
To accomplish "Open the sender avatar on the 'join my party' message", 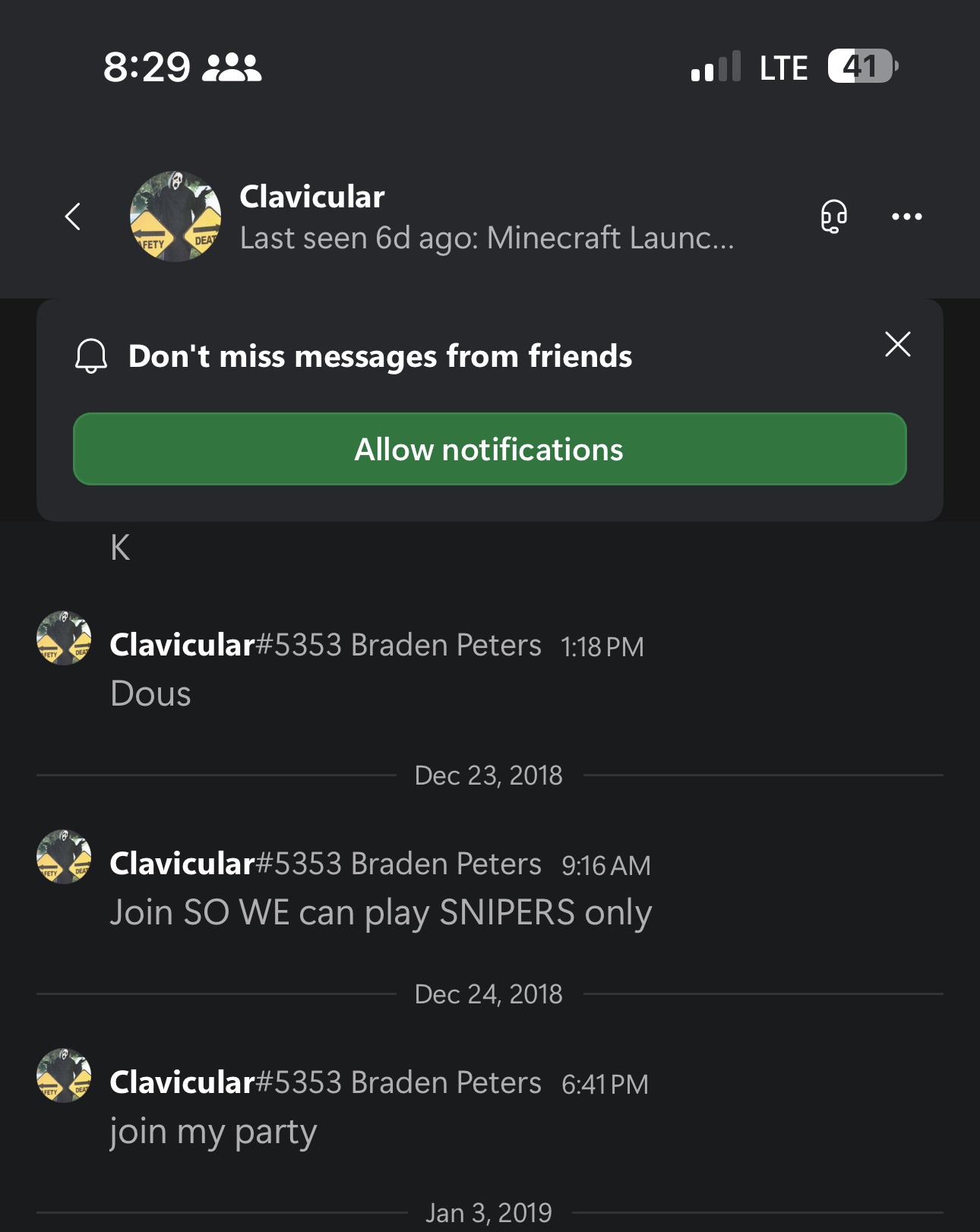I will [64, 1076].
